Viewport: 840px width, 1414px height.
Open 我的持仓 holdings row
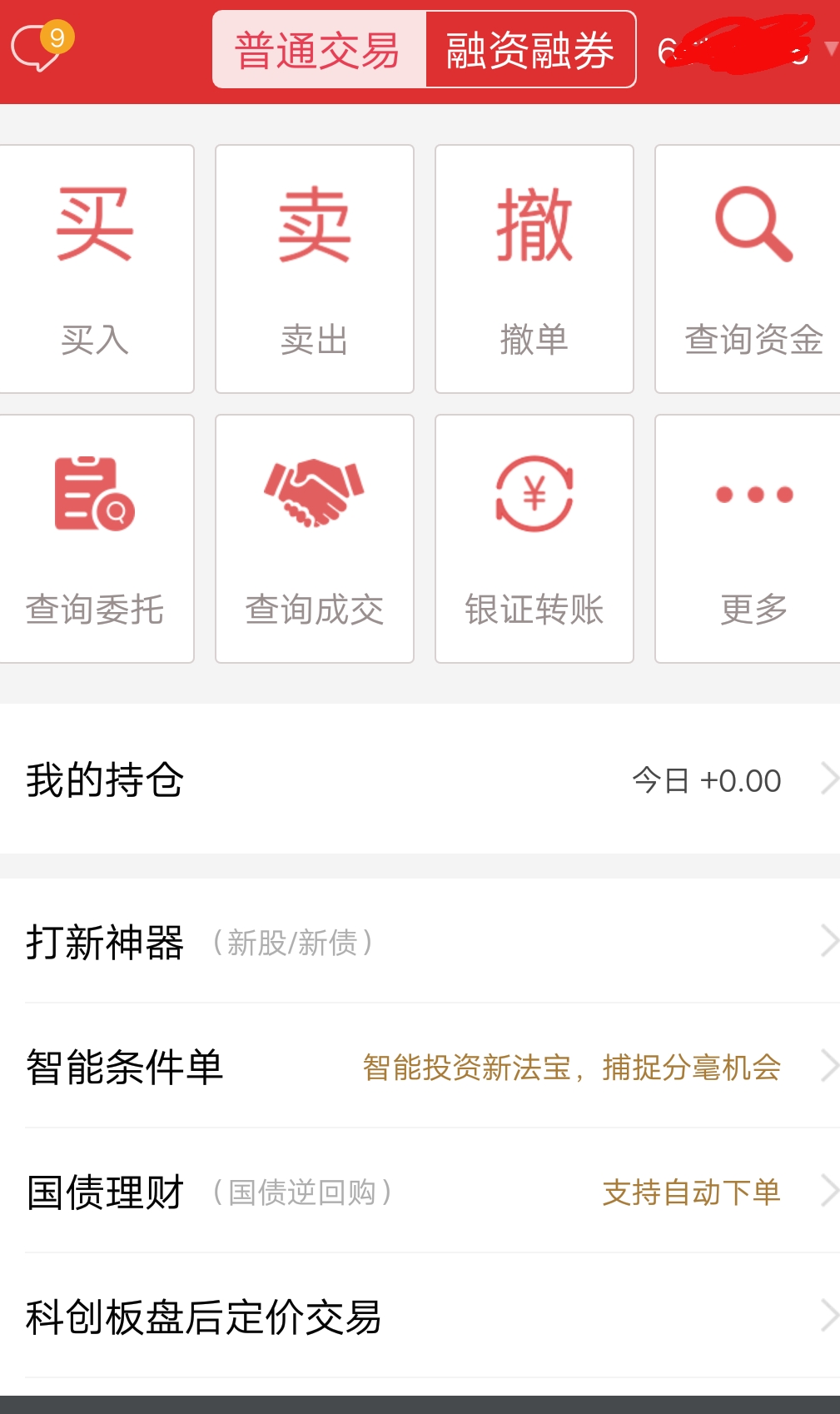(420, 779)
